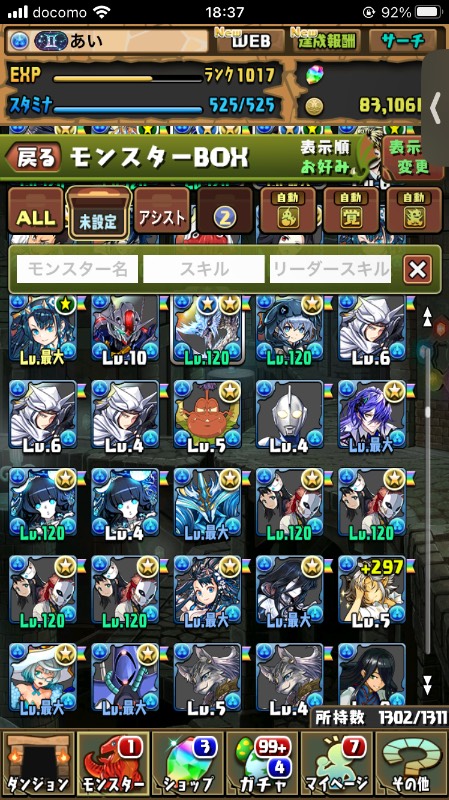Viewport: 449px width, 800px height.
Task: Open 達成報酬 achievement rewards
Action: (x=326, y=41)
